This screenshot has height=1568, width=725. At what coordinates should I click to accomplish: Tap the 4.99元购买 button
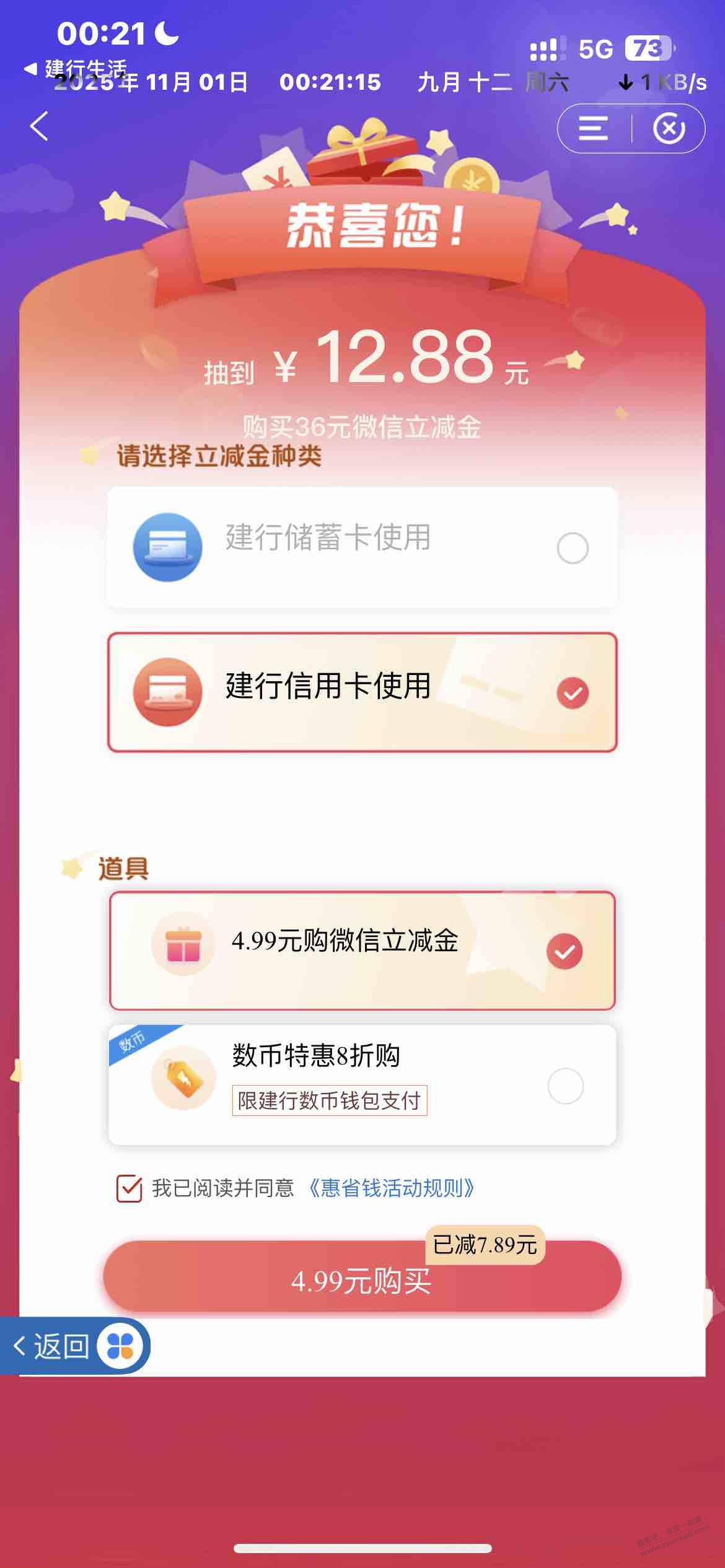[362, 1280]
